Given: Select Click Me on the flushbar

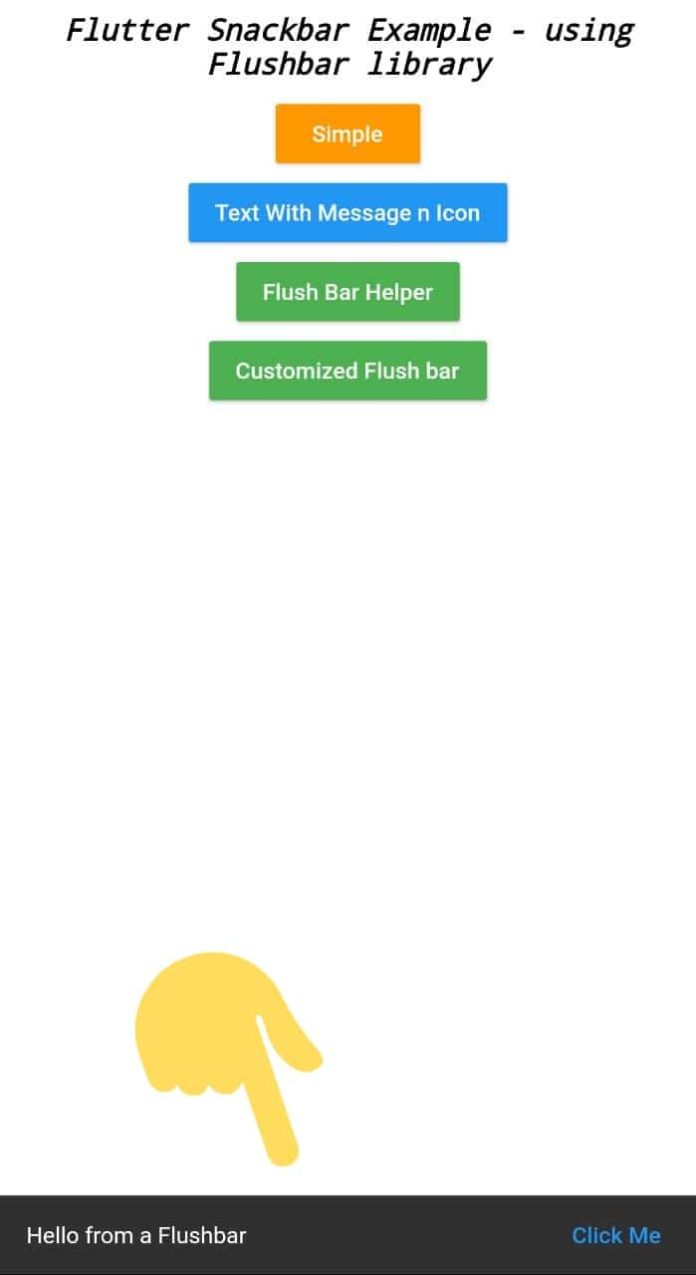Looking at the screenshot, I should (x=616, y=1235).
